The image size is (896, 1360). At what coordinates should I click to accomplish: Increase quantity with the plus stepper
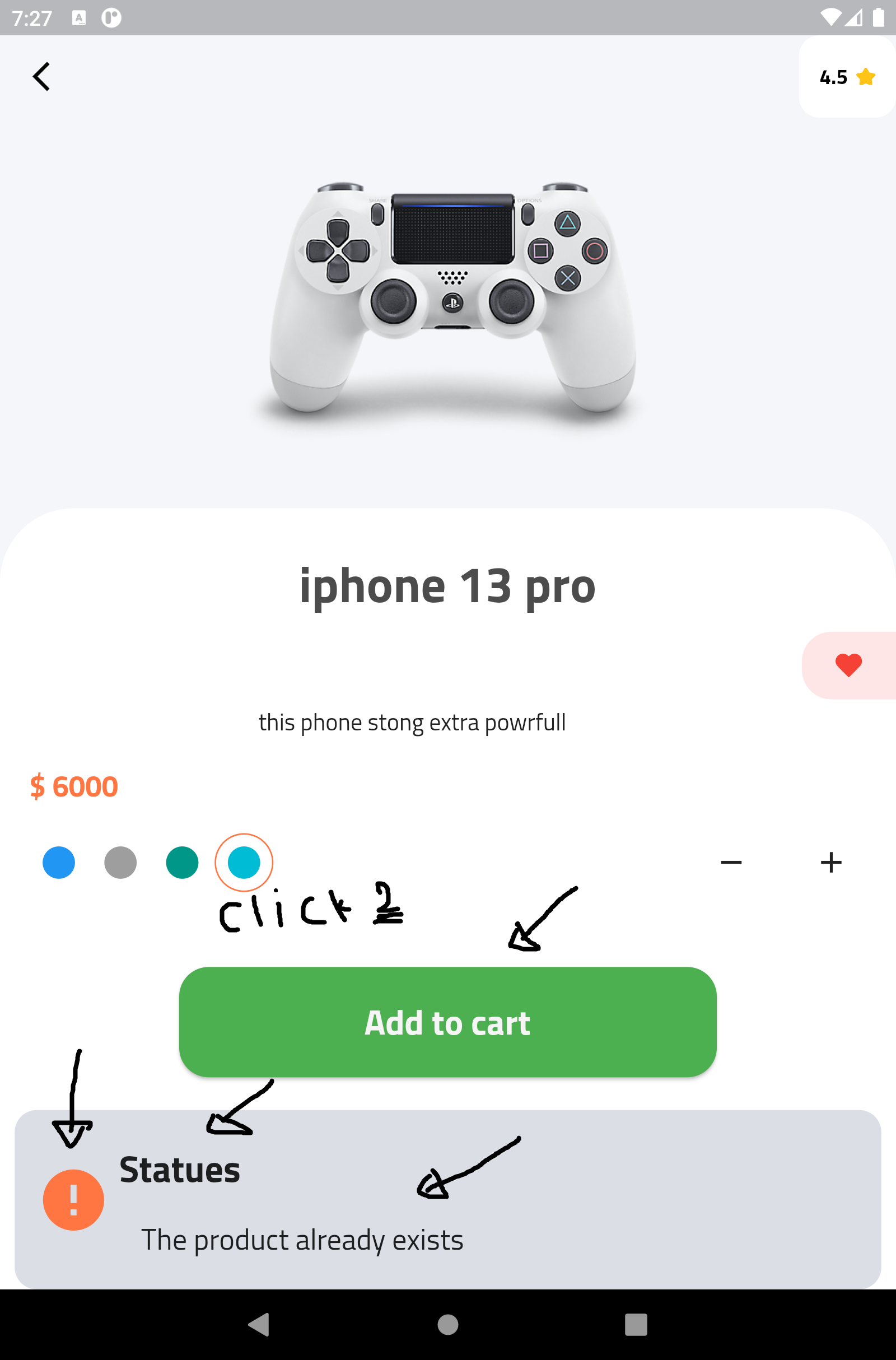(832, 863)
